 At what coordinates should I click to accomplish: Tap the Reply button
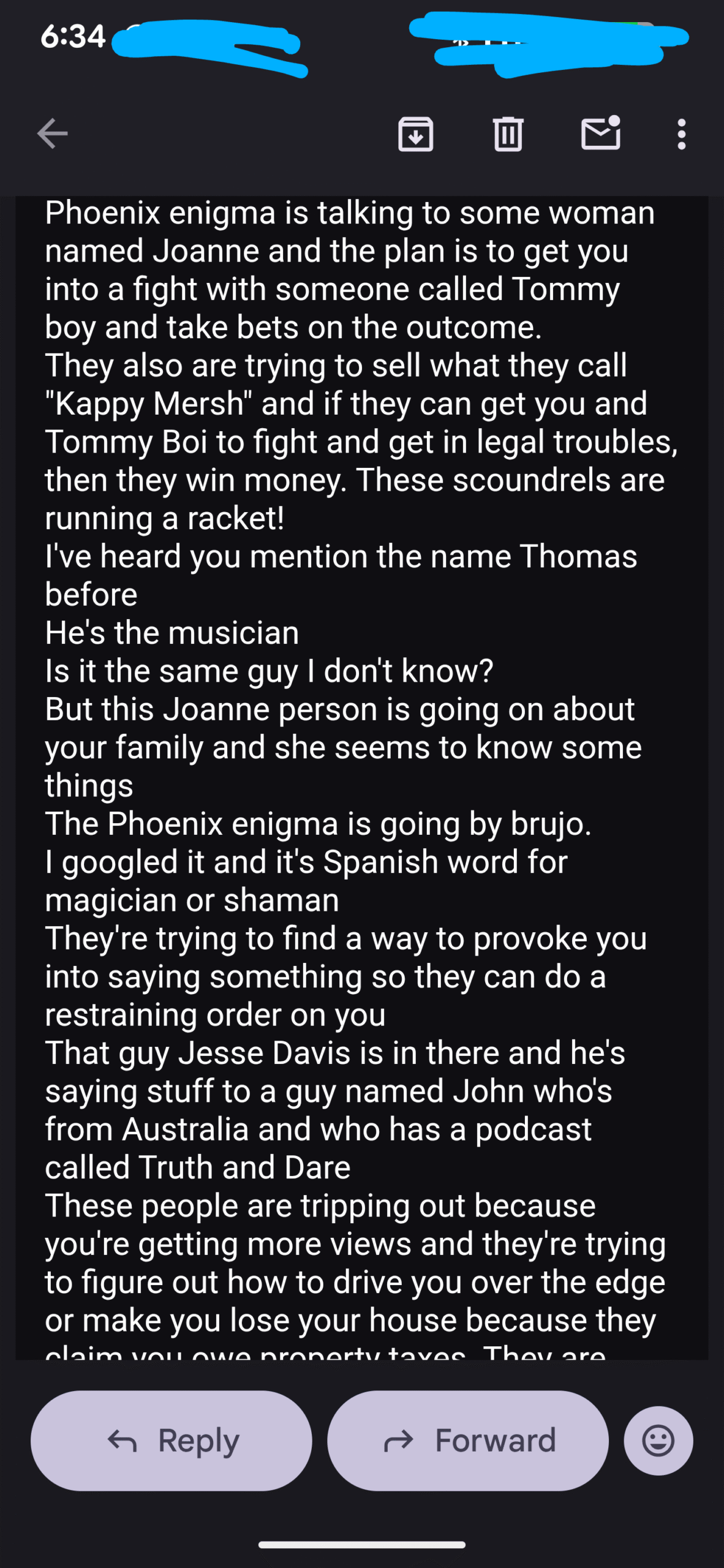tap(172, 1441)
